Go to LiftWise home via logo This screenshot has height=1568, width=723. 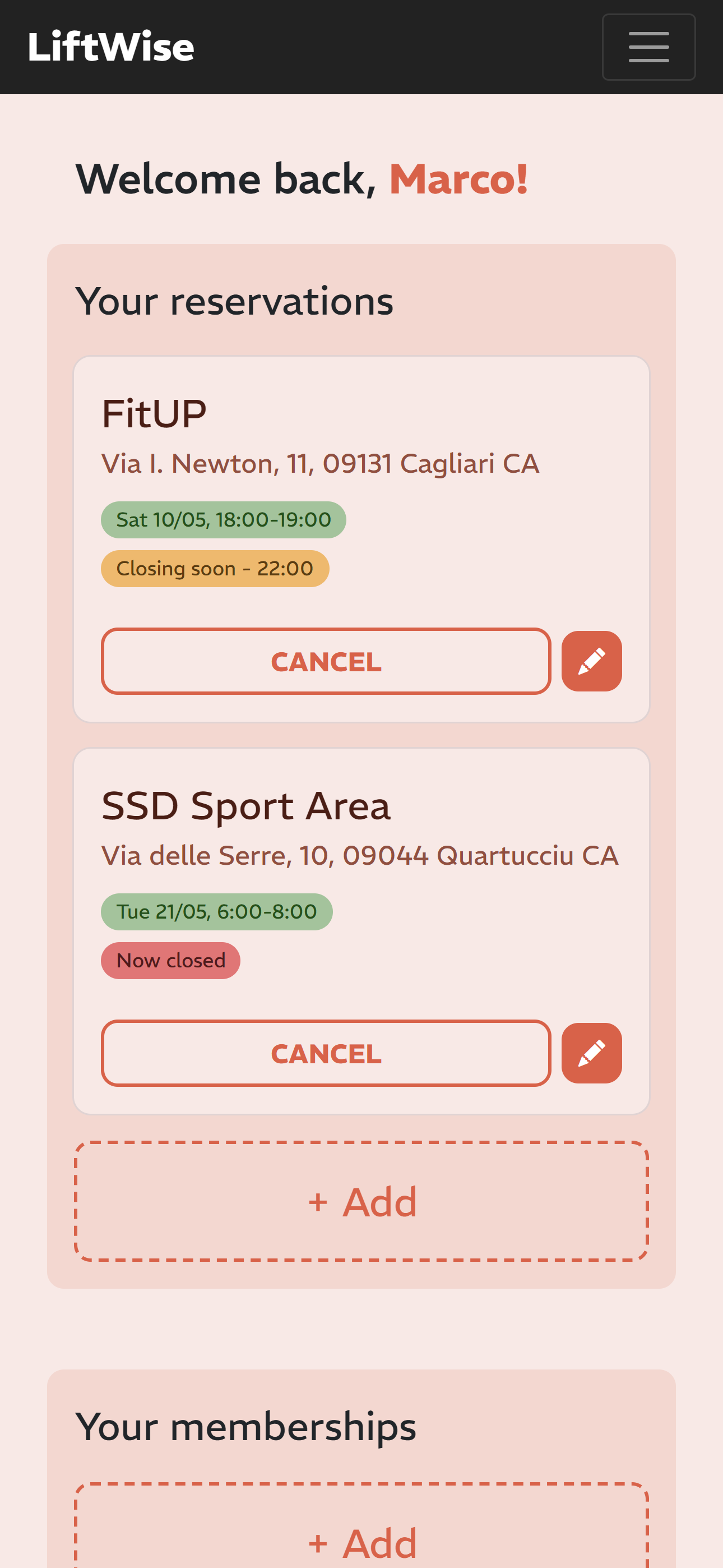point(111,47)
